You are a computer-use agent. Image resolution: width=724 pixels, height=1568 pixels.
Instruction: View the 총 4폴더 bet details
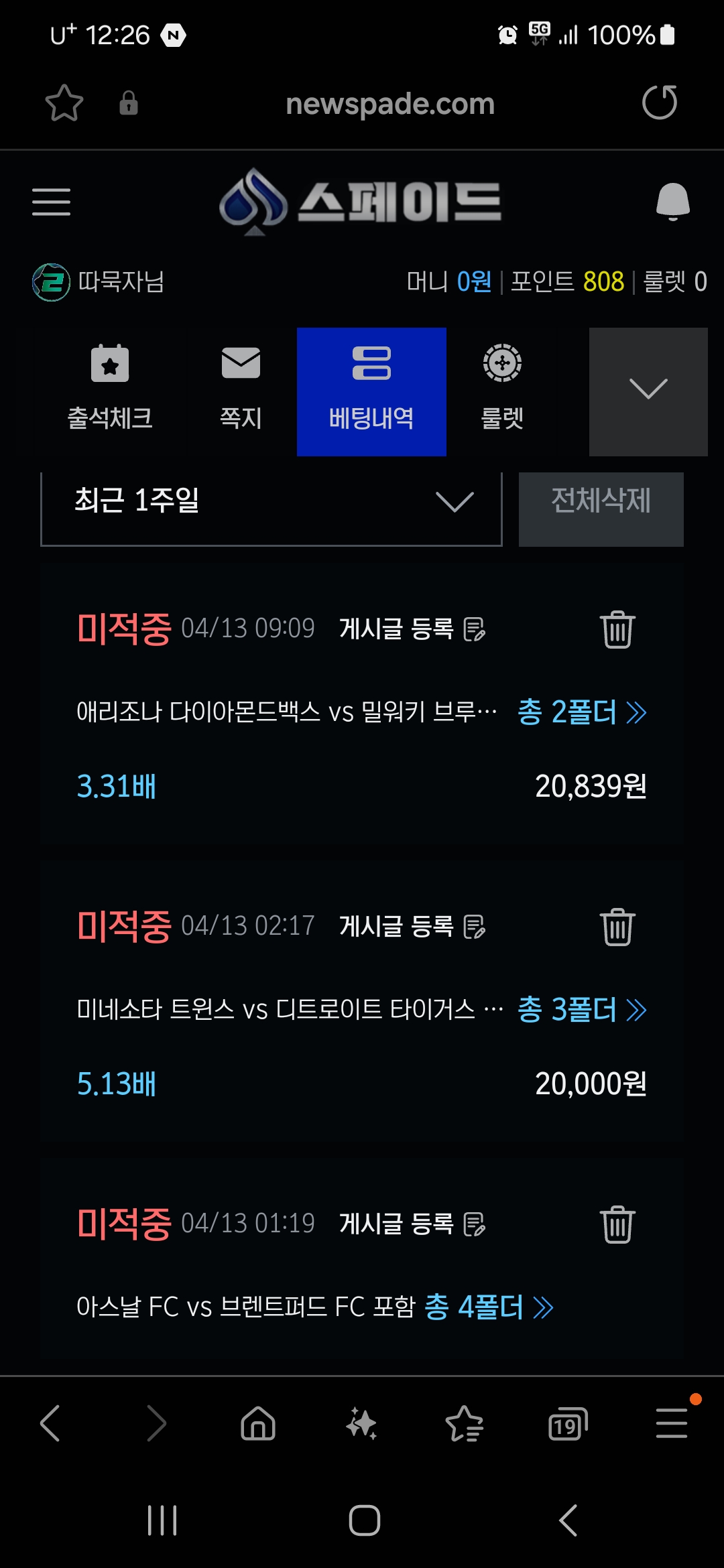pos(489,1307)
